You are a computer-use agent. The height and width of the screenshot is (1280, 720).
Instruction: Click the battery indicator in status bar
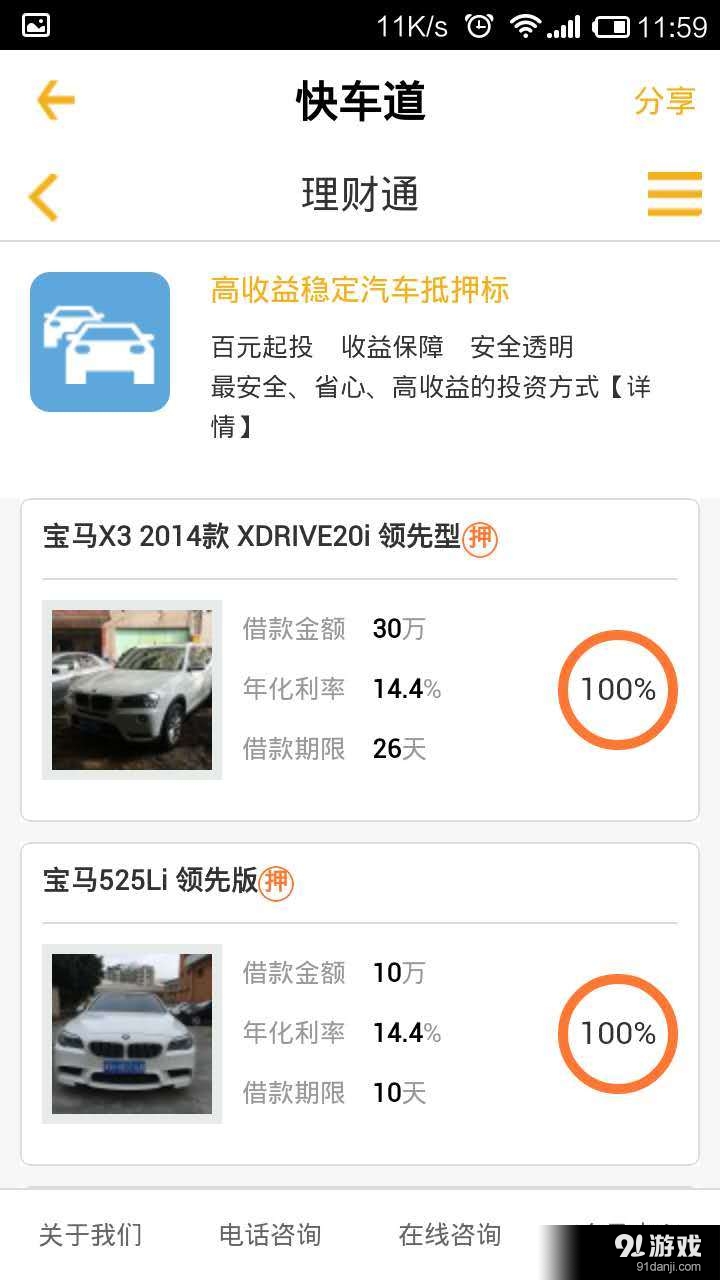click(x=610, y=26)
